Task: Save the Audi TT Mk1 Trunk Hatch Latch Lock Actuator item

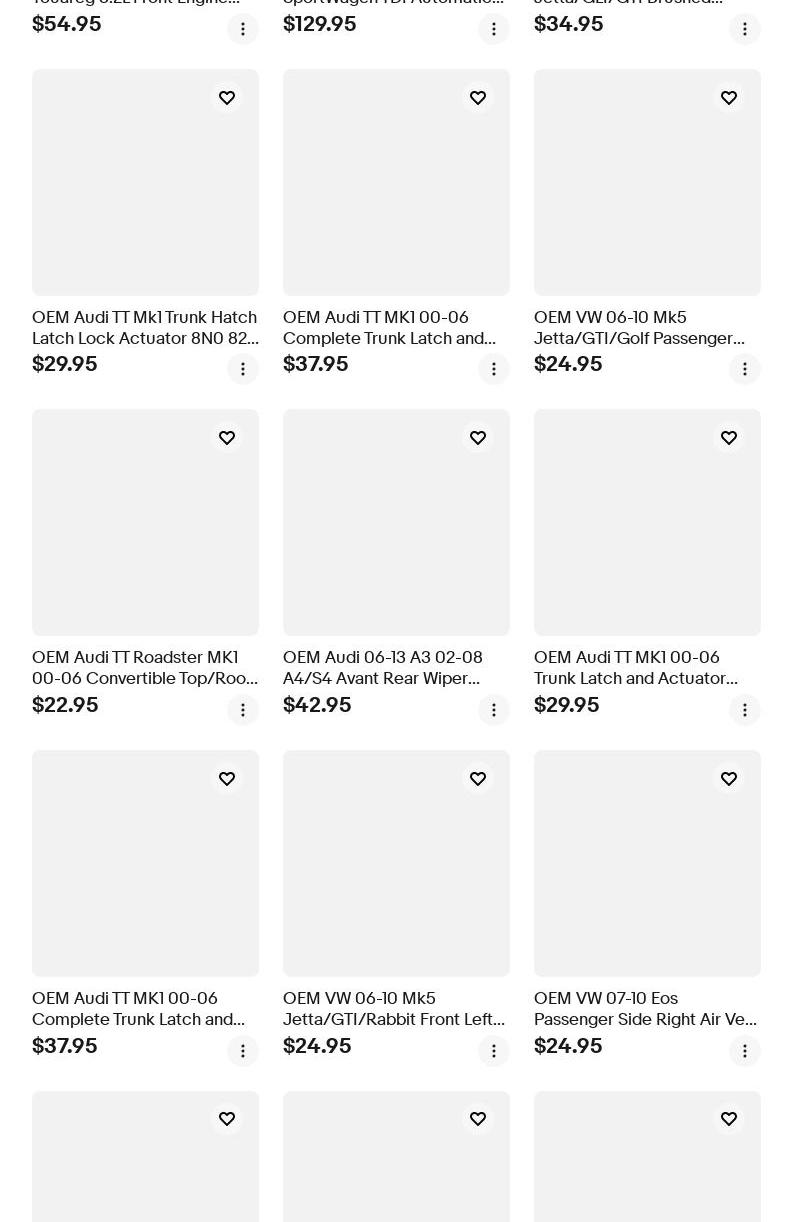Action: pos(227,98)
